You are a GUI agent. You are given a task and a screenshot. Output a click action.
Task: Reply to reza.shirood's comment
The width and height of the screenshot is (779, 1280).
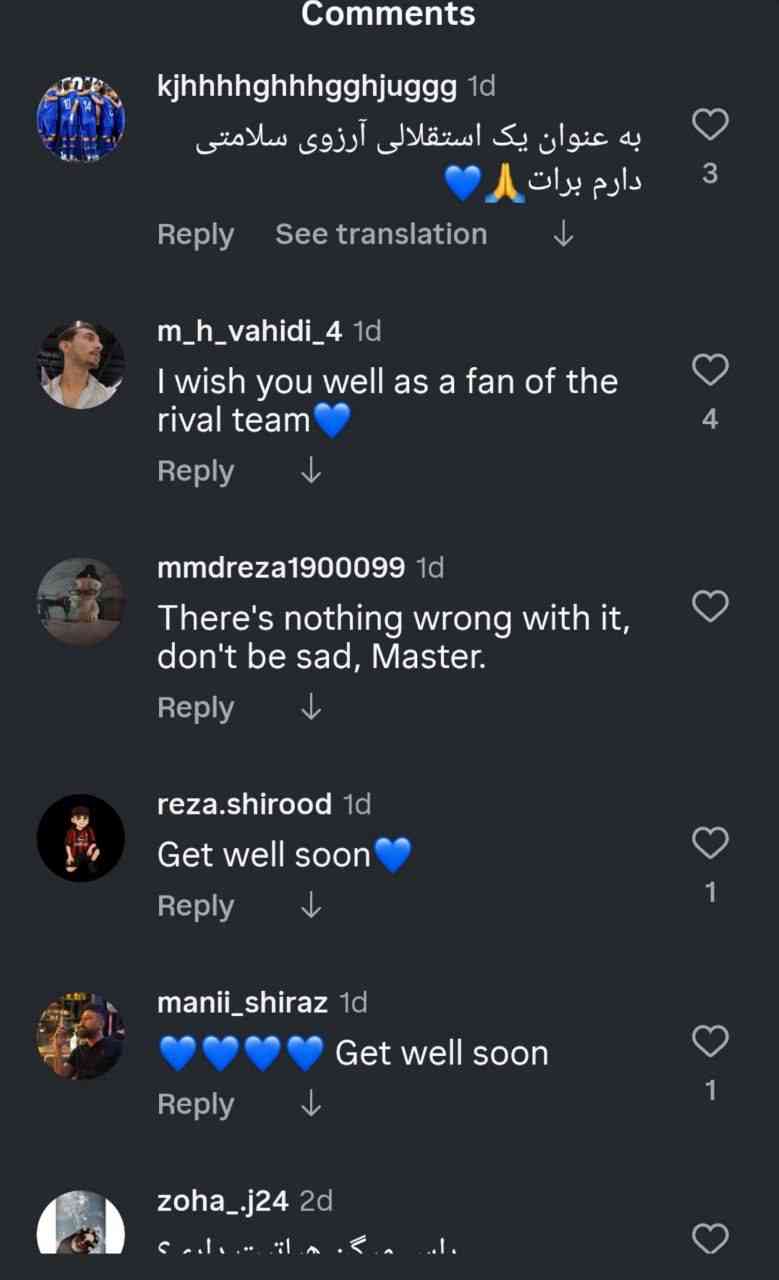195,906
